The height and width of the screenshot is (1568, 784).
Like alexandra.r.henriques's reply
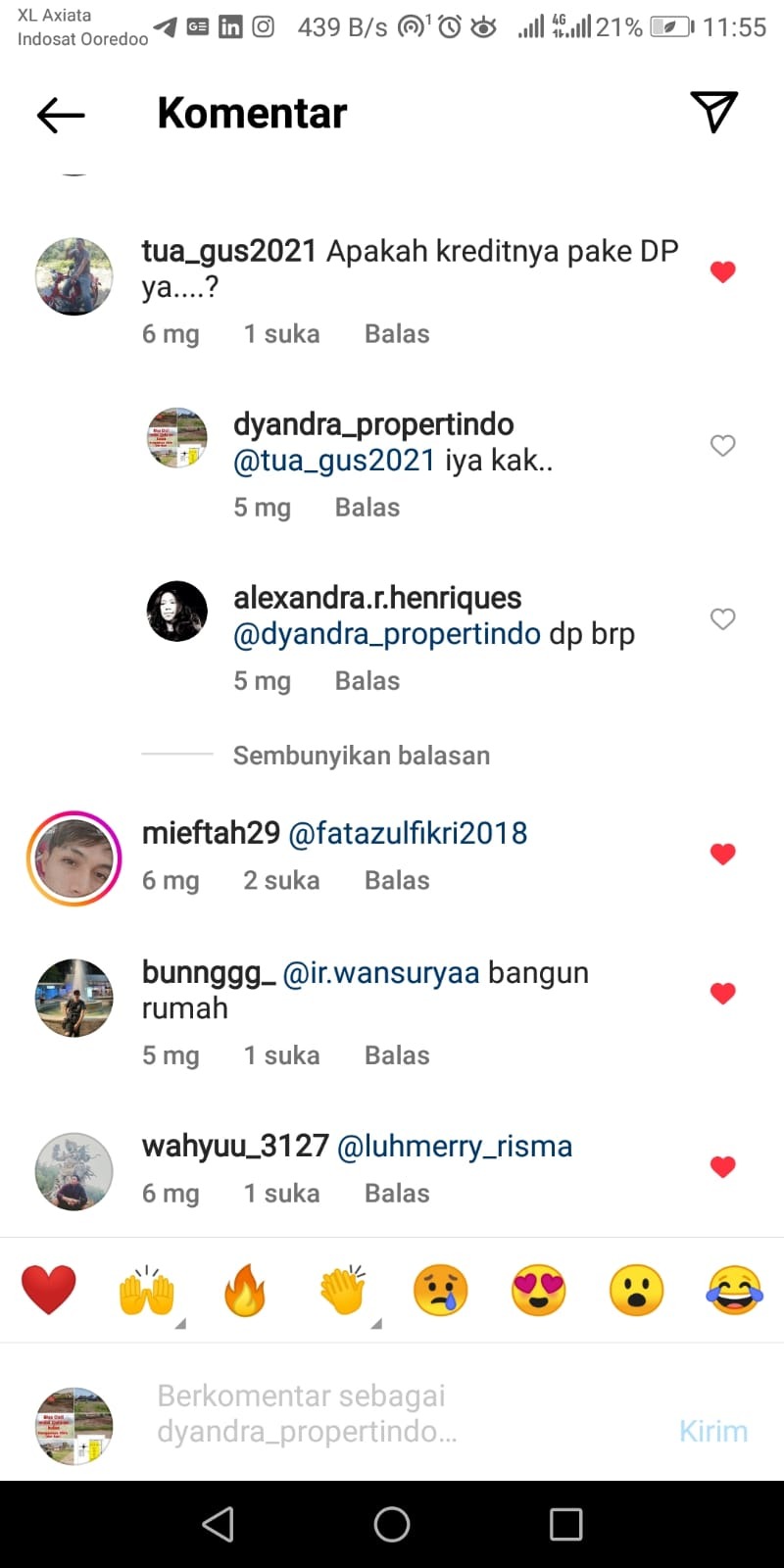722,619
